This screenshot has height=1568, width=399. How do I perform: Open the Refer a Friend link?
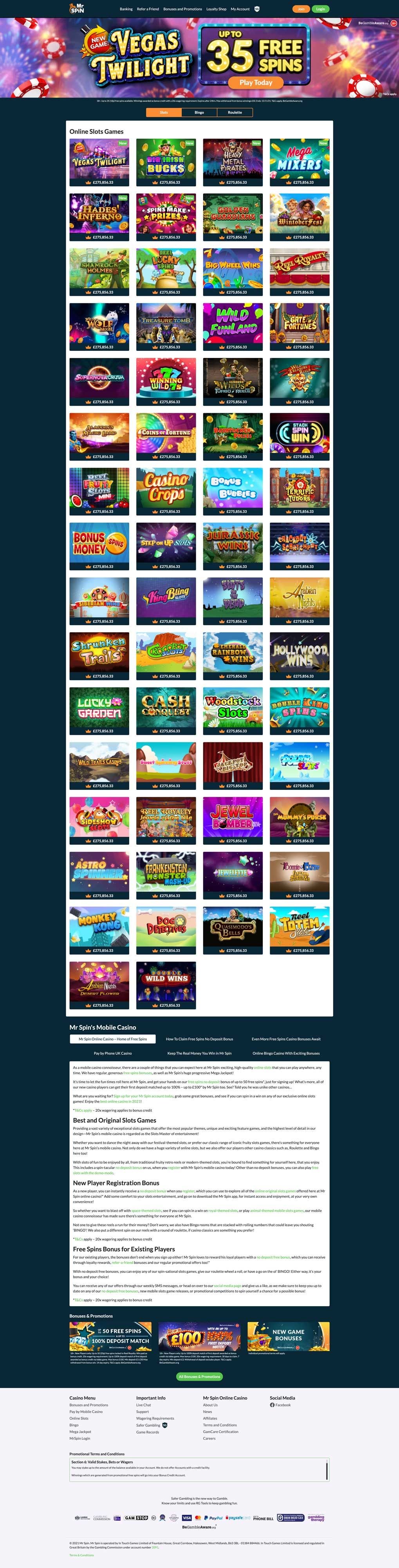point(148,9)
